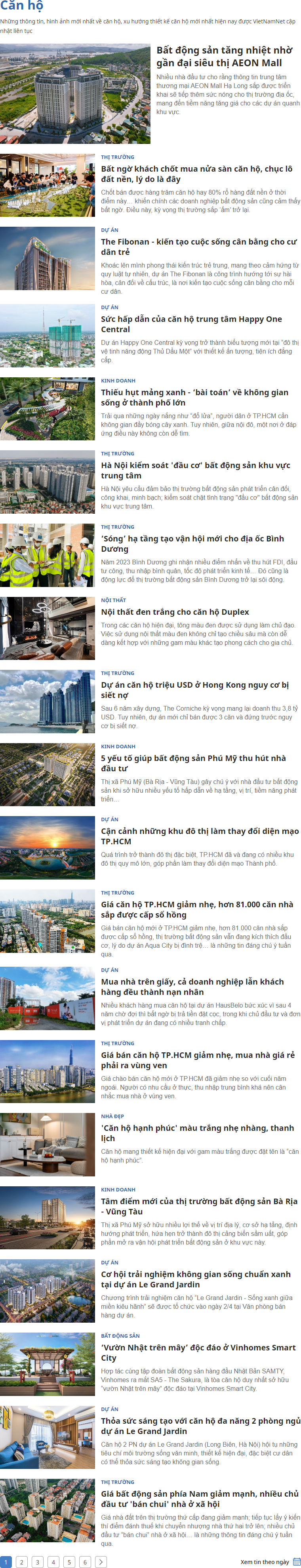Go to page 2 of the list
This screenshot has height=1568, width=301.
click(x=21, y=1562)
